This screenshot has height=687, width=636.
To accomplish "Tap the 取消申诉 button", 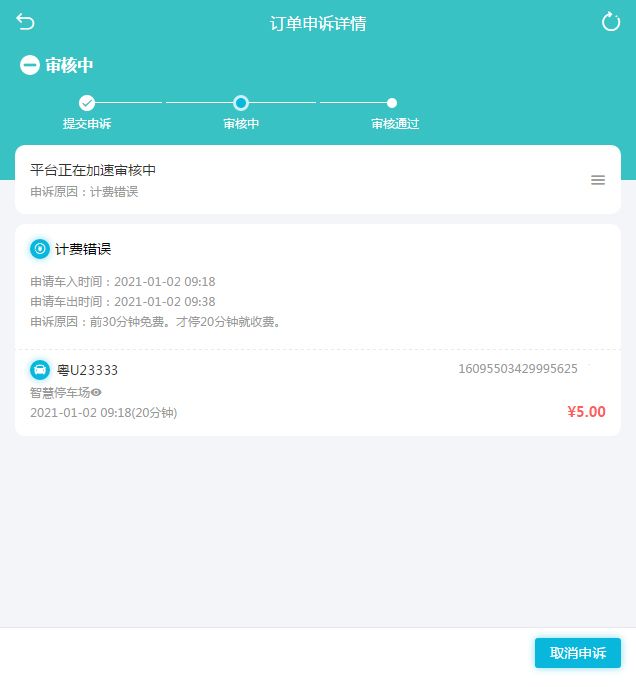I will (x=577, y=653).
